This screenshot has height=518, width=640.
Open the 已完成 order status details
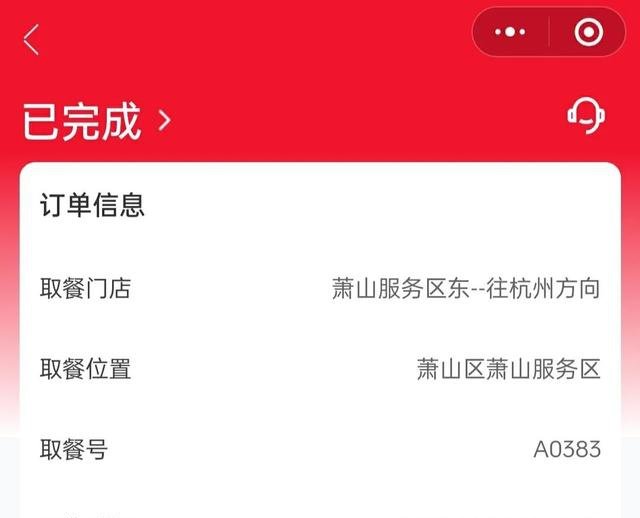97,122
